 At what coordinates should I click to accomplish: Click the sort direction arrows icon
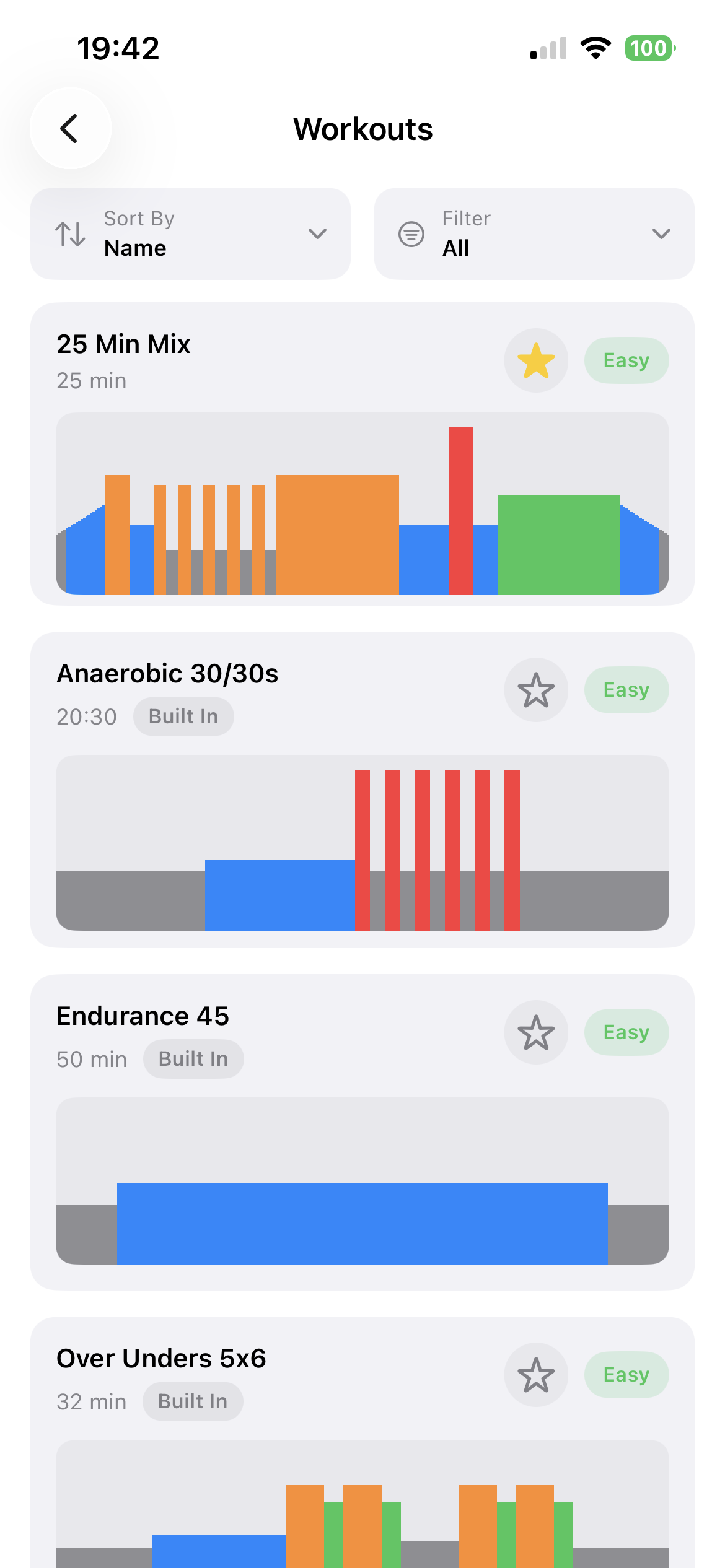70,233
